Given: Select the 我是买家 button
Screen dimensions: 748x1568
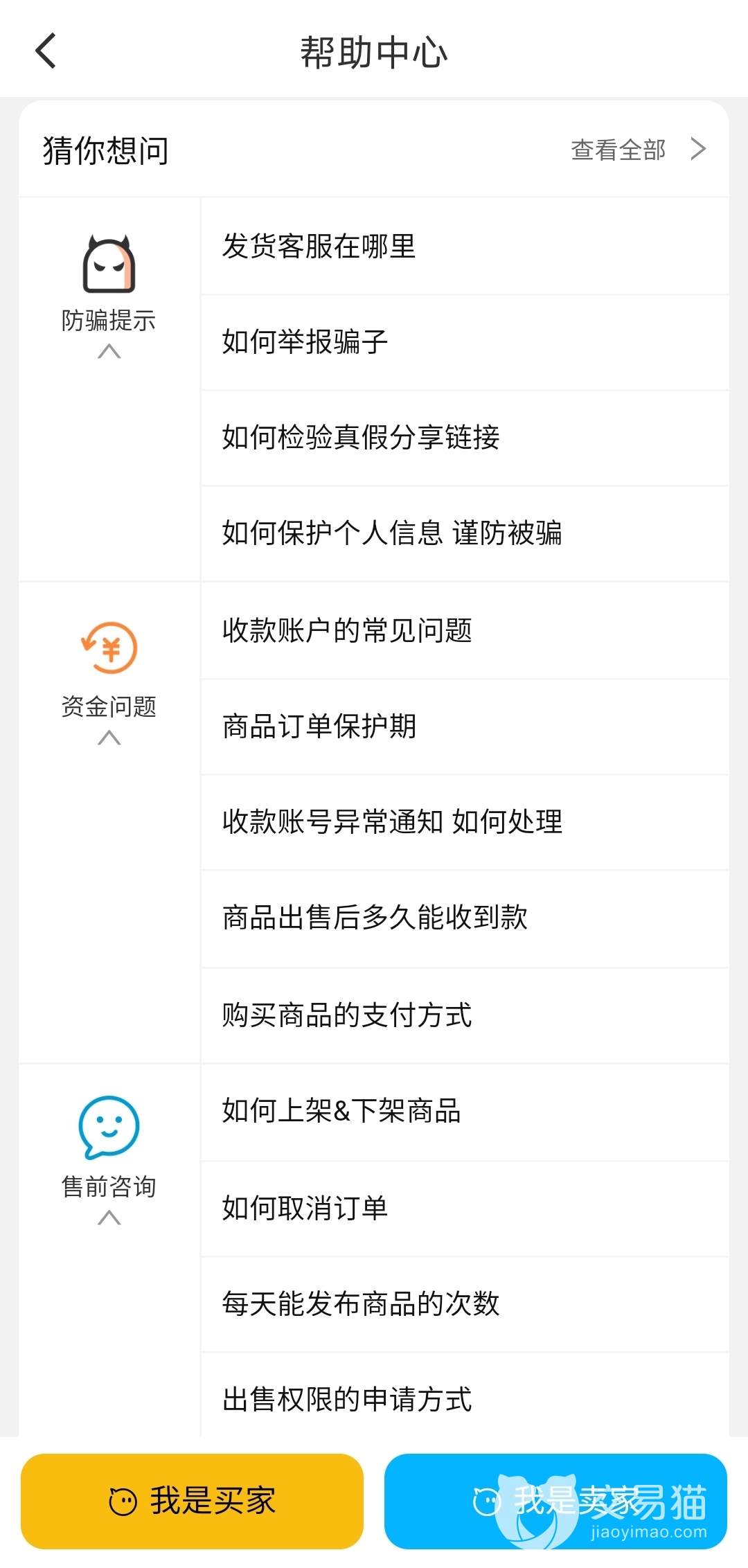Looking at the screenshot, I should (x=192, y=1502).
